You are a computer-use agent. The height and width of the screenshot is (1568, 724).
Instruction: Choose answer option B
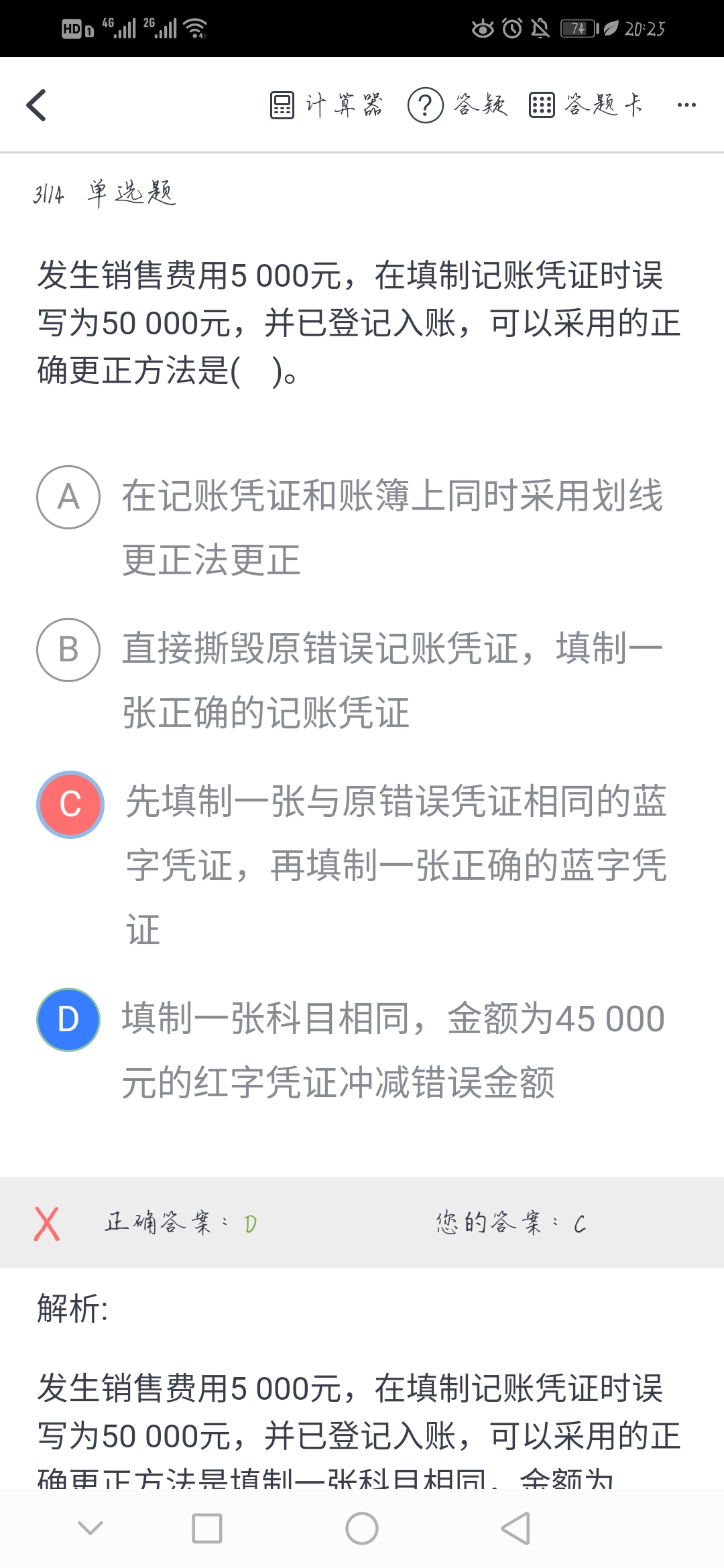68,650
